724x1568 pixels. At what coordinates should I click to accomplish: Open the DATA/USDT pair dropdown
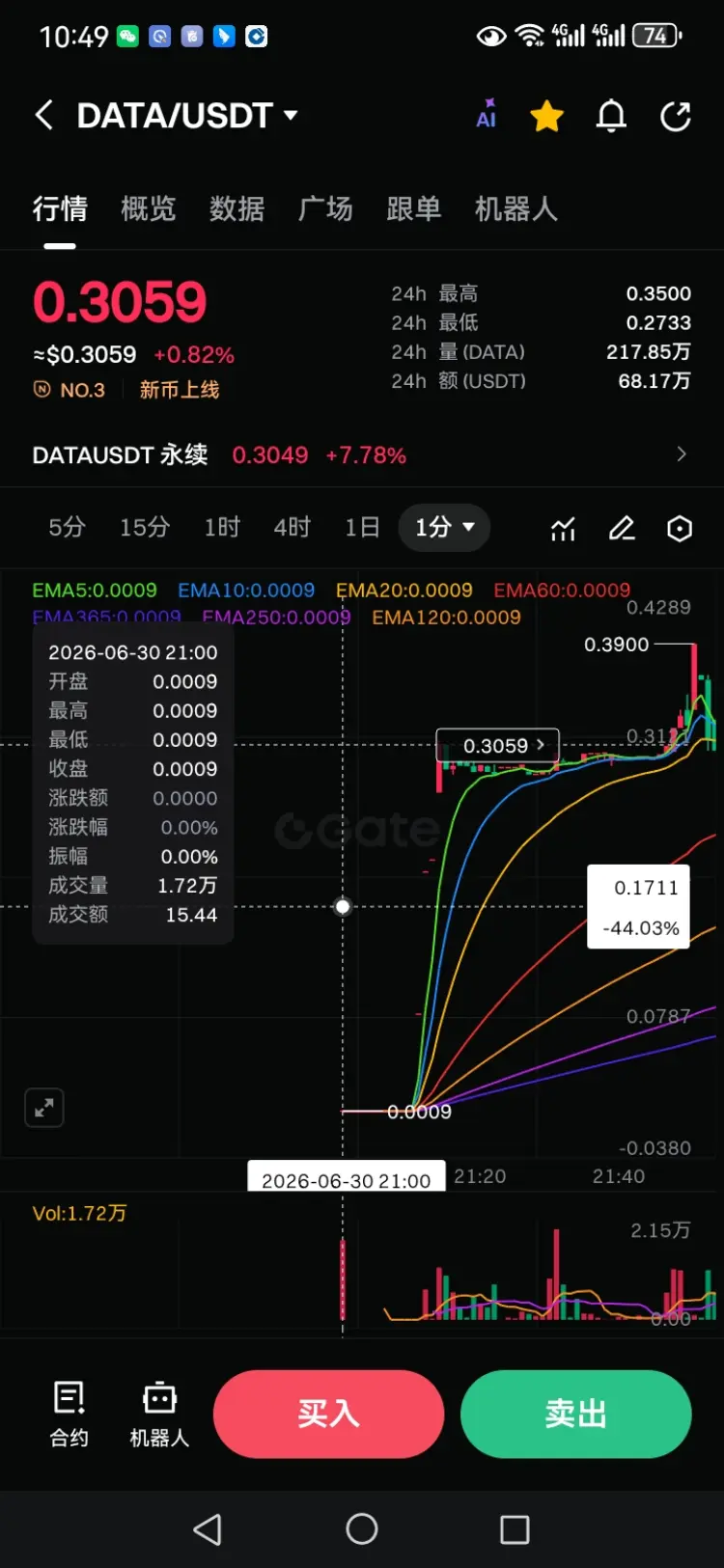187,116
